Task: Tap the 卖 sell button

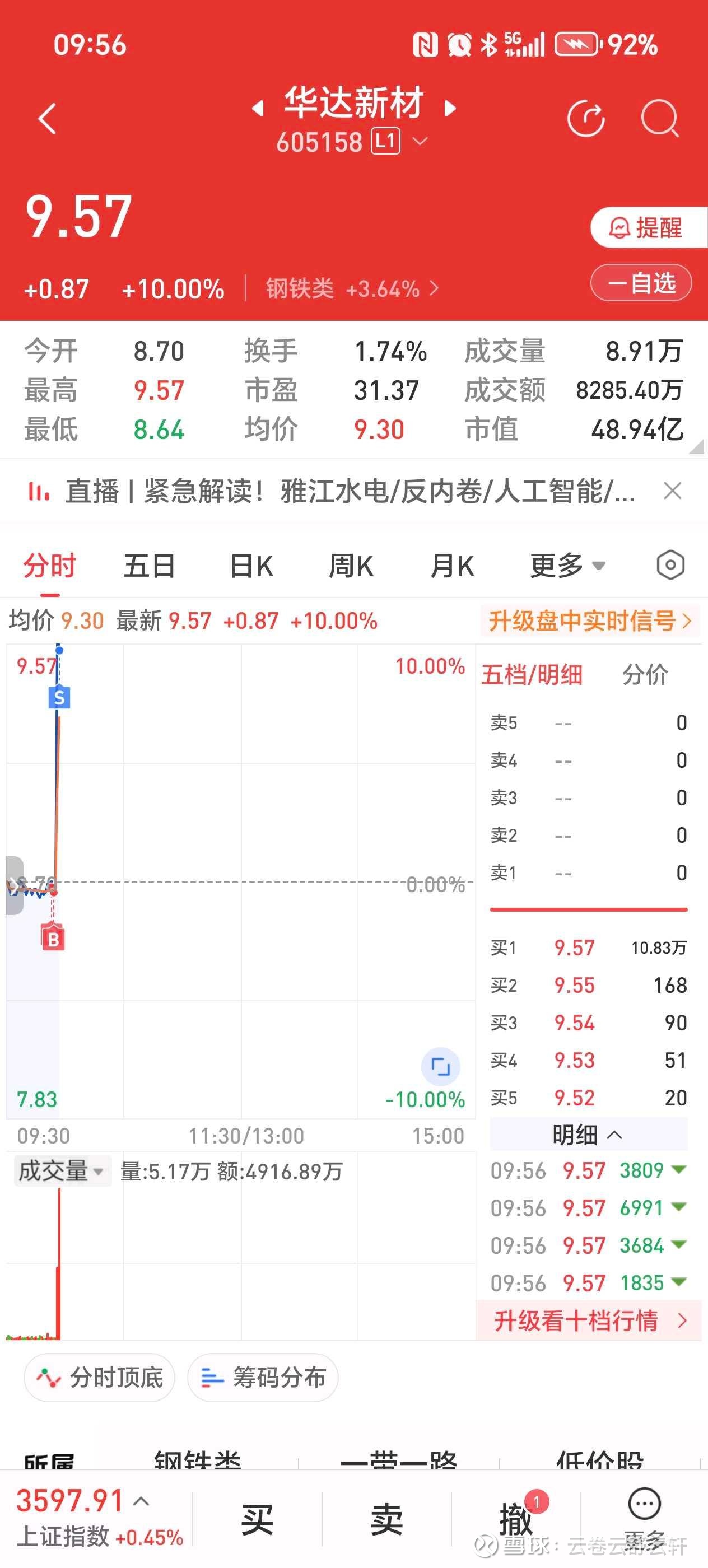Action: [386, 1520]
